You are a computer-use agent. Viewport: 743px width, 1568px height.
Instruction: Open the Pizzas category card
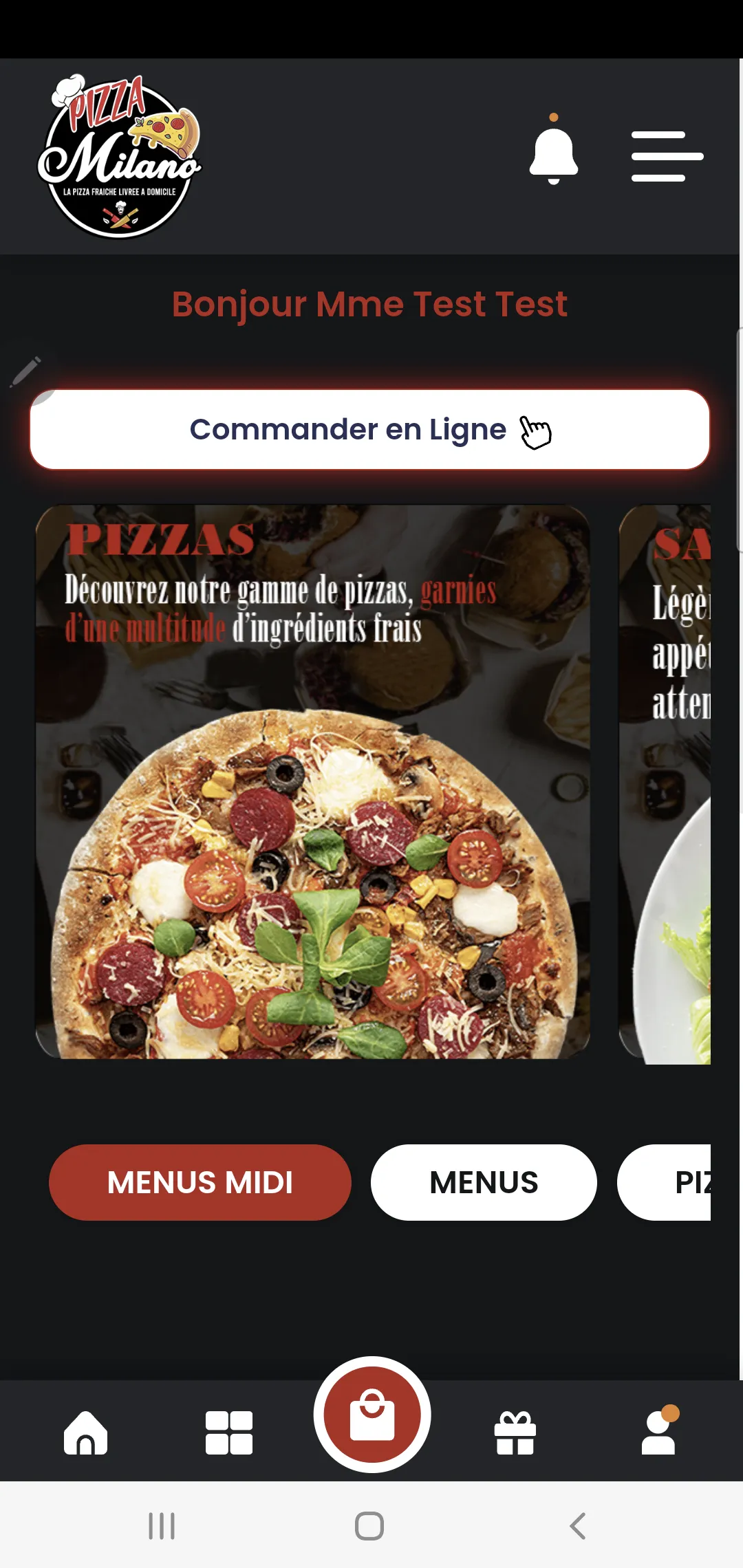313,782
